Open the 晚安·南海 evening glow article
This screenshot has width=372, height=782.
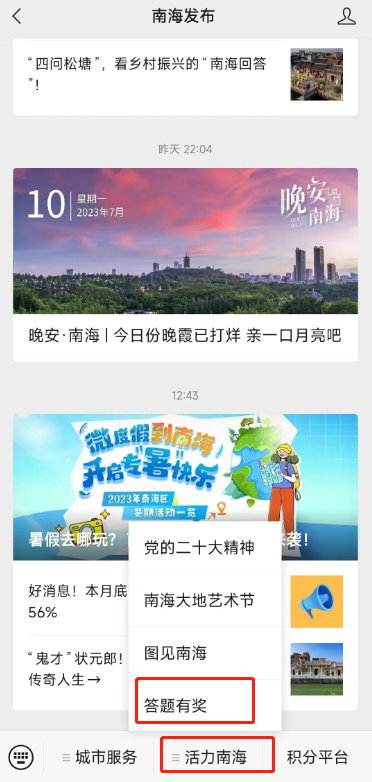click(x=186, y=264)
